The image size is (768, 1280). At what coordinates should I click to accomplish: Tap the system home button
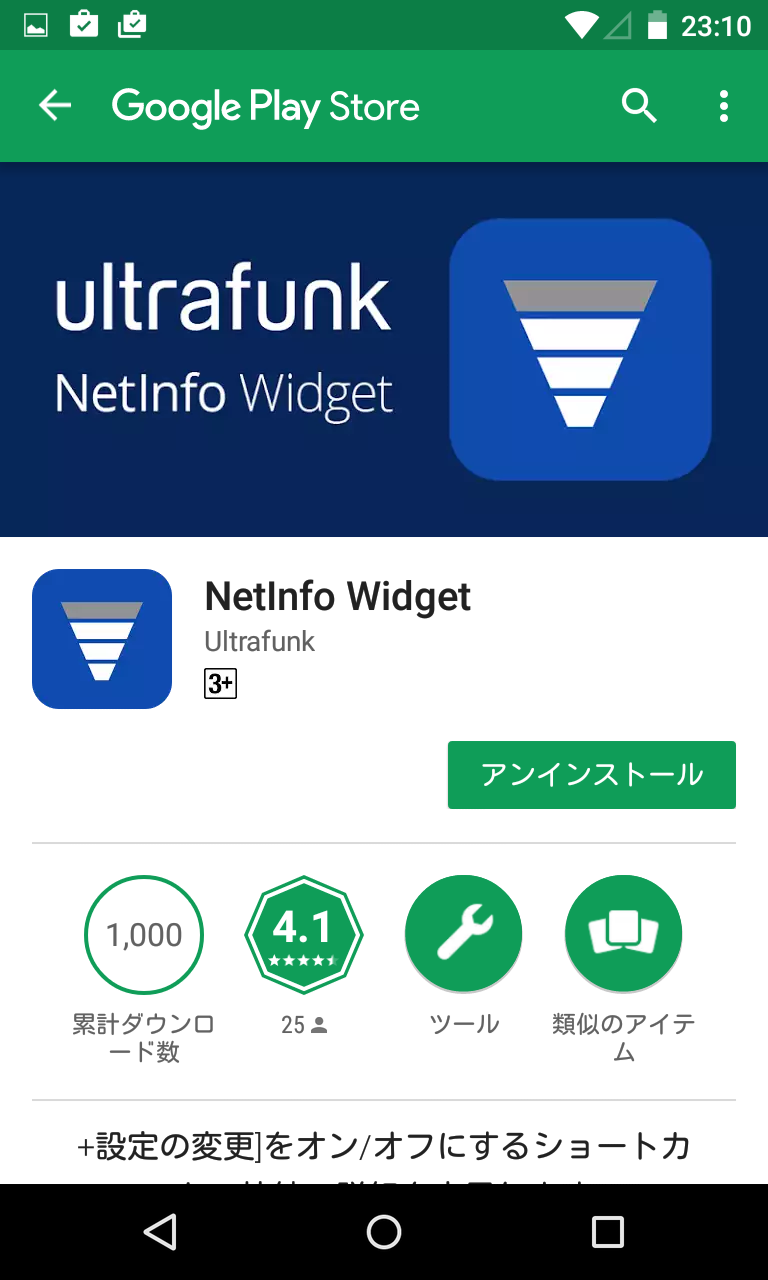(x=384, y=1232)
